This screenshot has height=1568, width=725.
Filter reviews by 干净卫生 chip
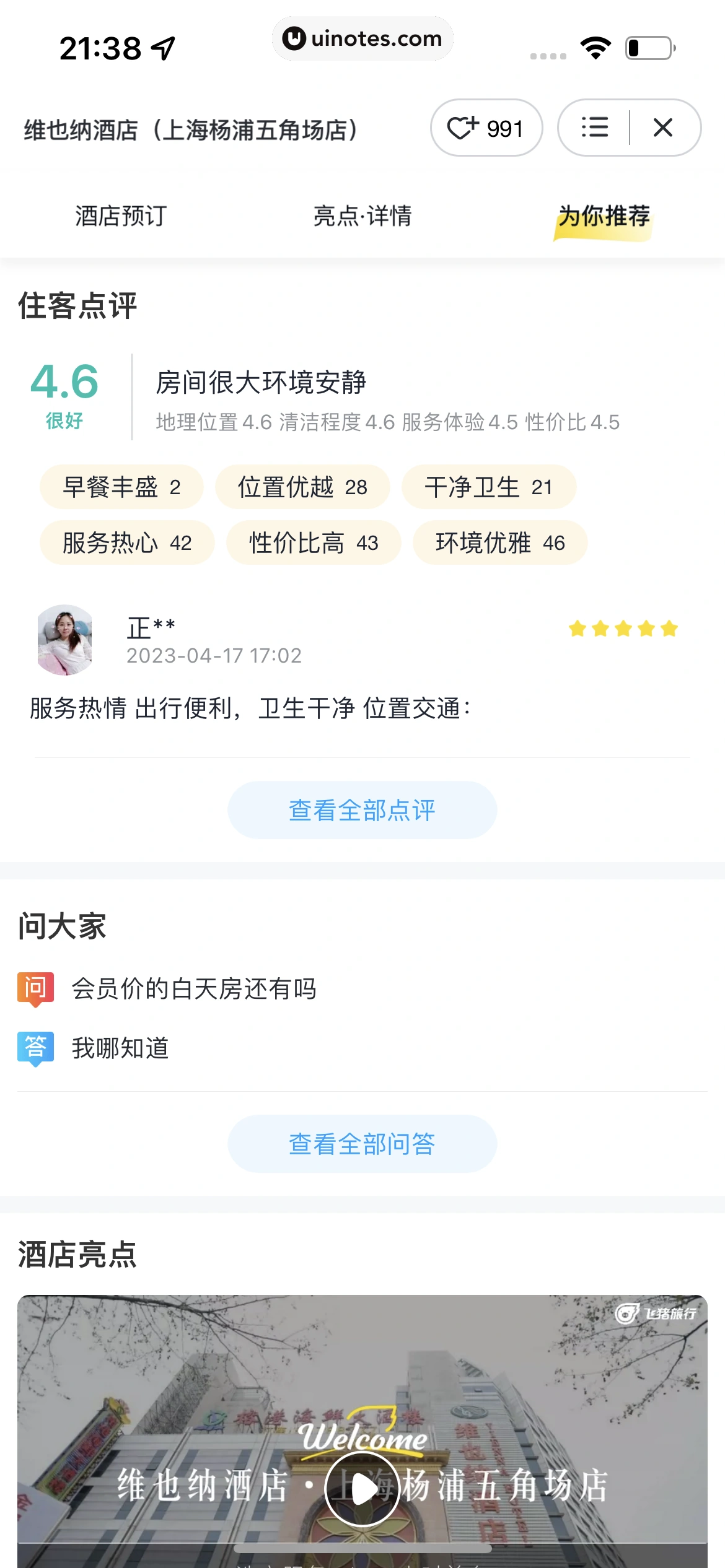click(x=488, y=487)
